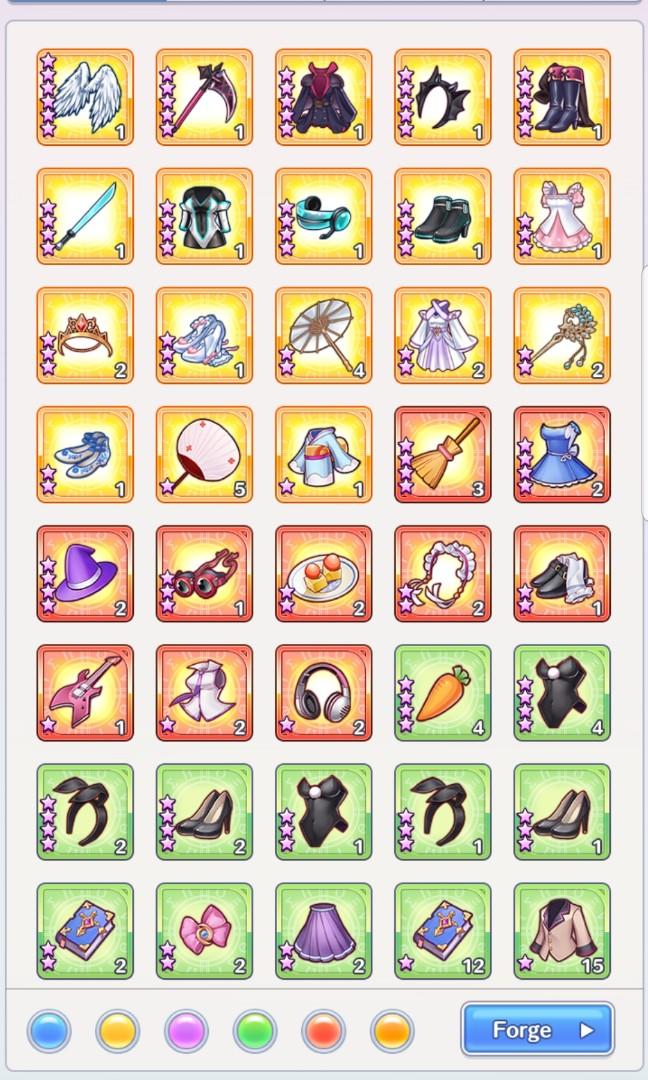Select the orange carrot item
648x1080 pixels.
(443, 692)
